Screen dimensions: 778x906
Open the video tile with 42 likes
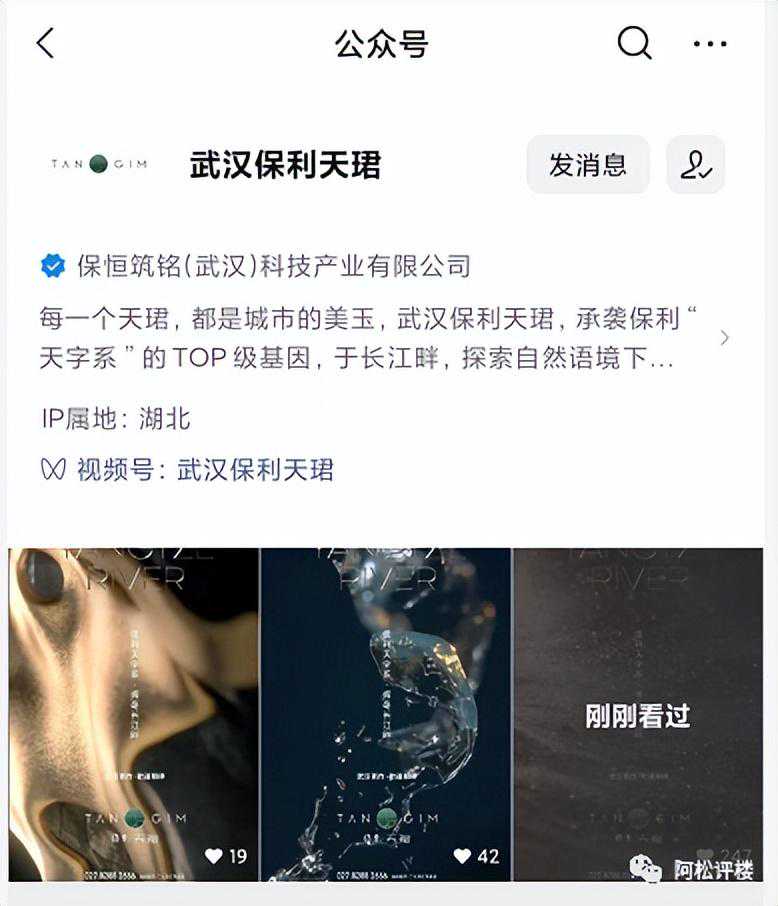coord(386,714)
